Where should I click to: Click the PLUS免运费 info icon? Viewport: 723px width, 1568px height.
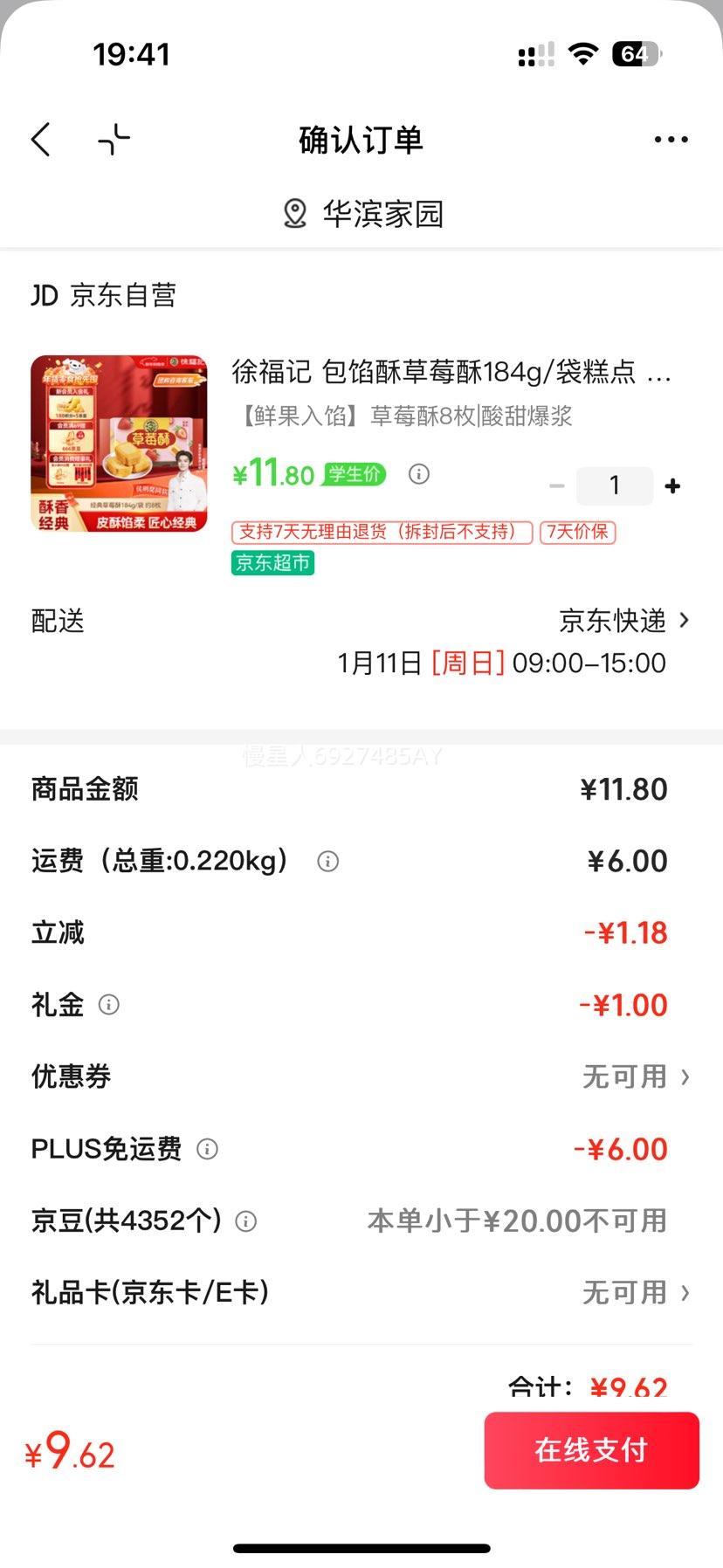tap(207, 1150)
